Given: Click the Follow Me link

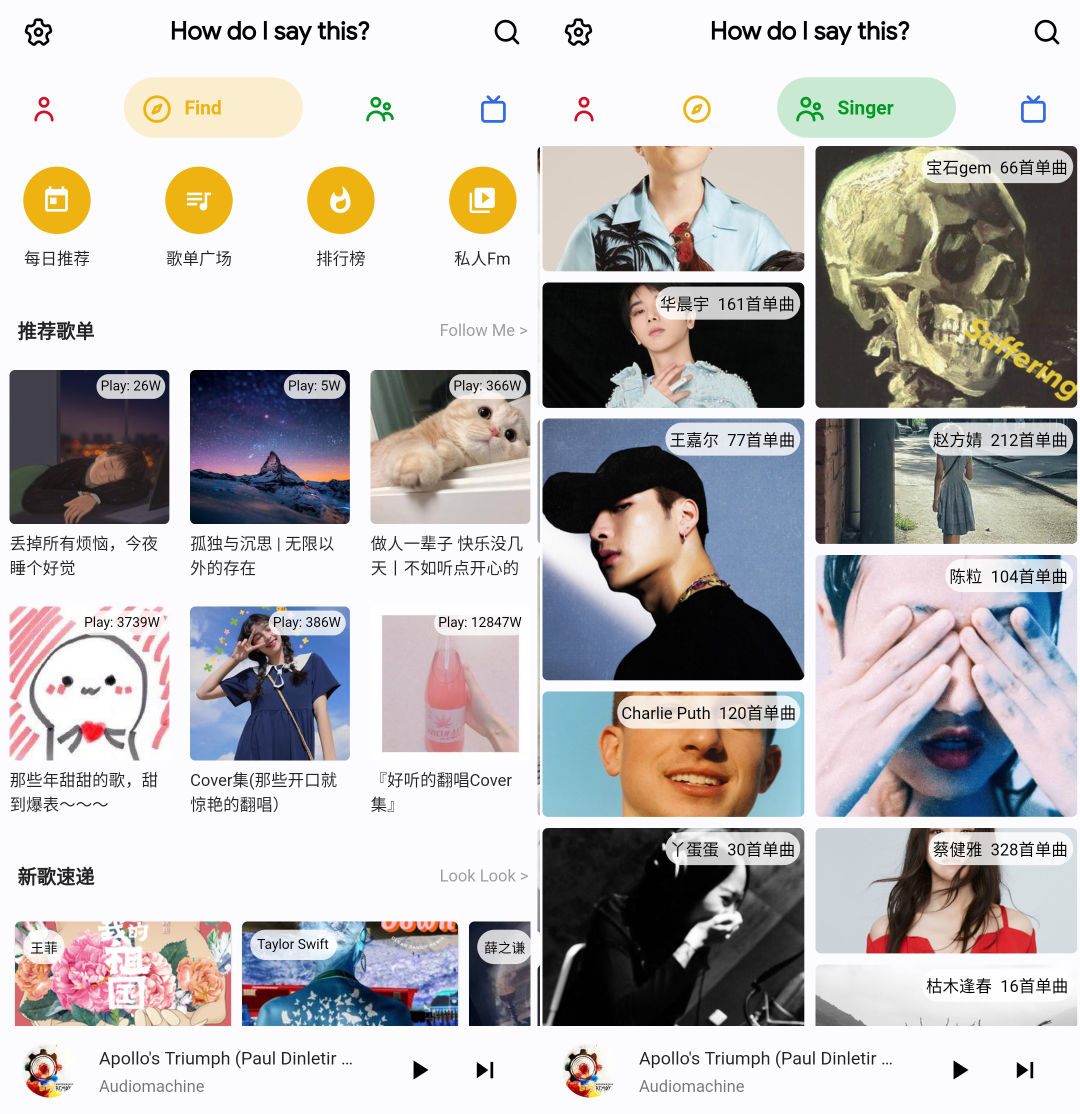Looking at the screenshot, I should click(x=483, y=330).
